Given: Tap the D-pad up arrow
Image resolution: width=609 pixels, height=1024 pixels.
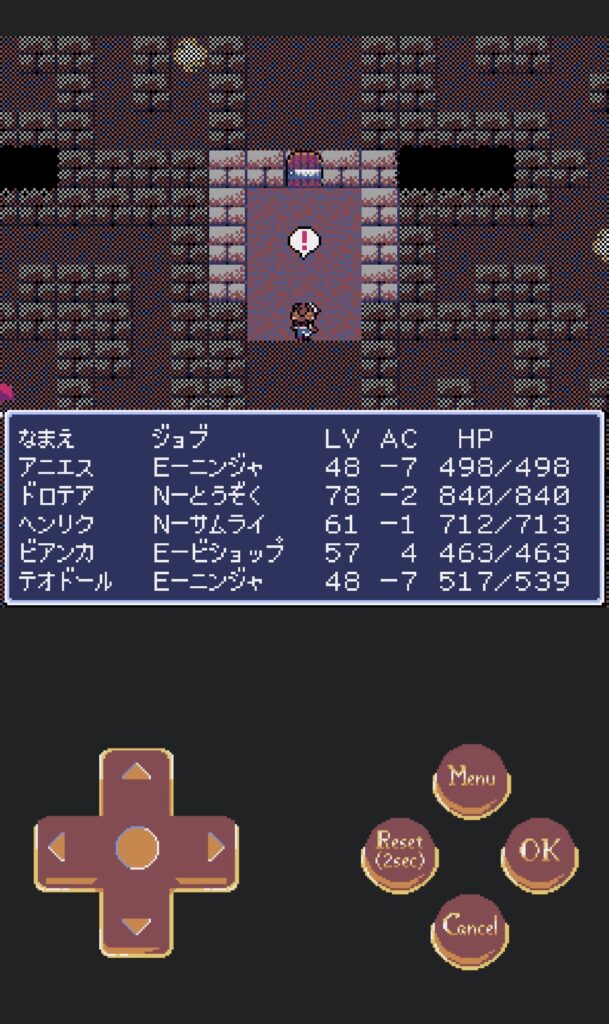Looking at the screenshot, I should pos(137,775).
